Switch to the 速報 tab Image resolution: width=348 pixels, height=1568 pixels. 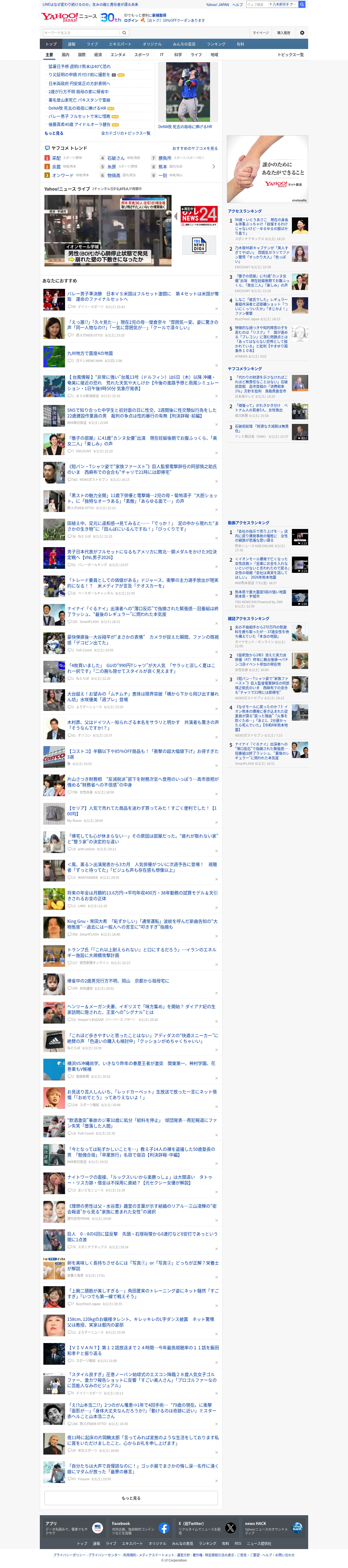click(71, 44)
